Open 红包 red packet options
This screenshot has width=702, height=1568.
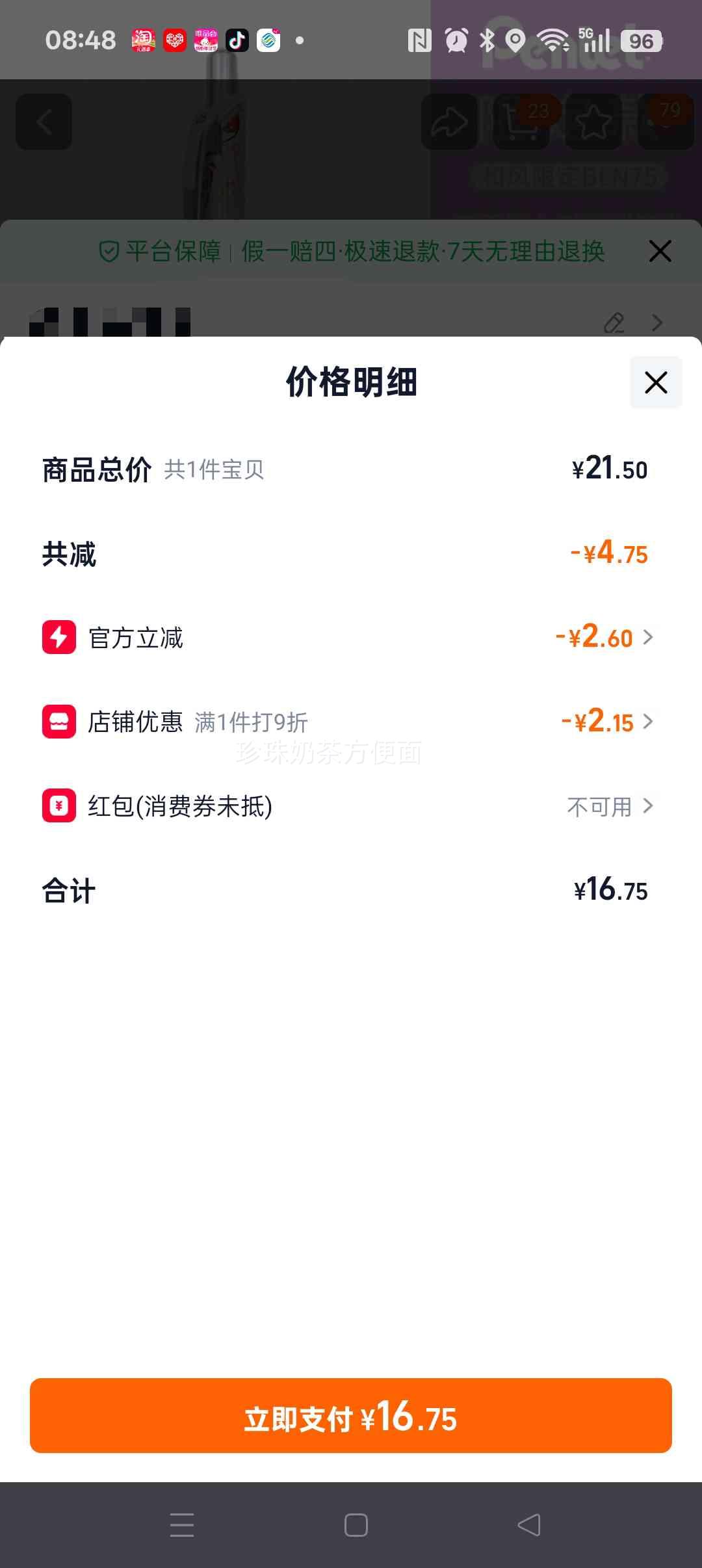[610, 807]
